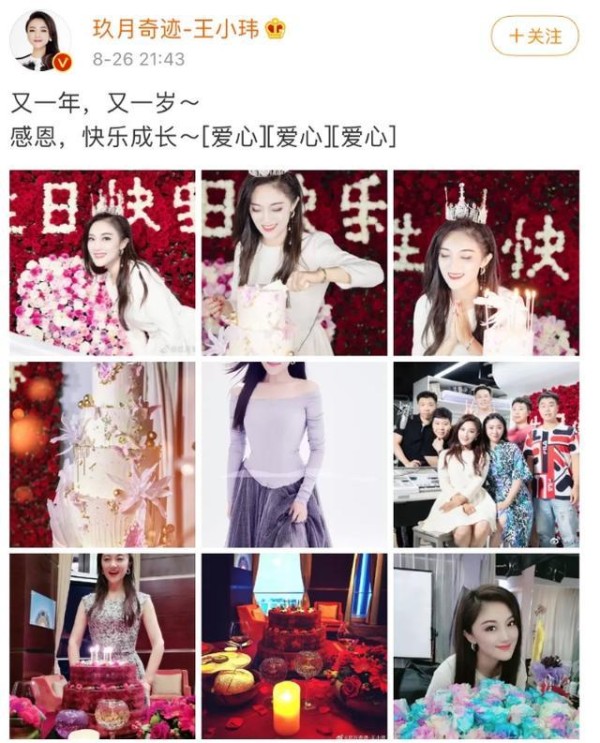The height and width of the screenshot is (743, 600).
Task: Open photo of woman in crown making a wish
Action: (x=486, y=263)
